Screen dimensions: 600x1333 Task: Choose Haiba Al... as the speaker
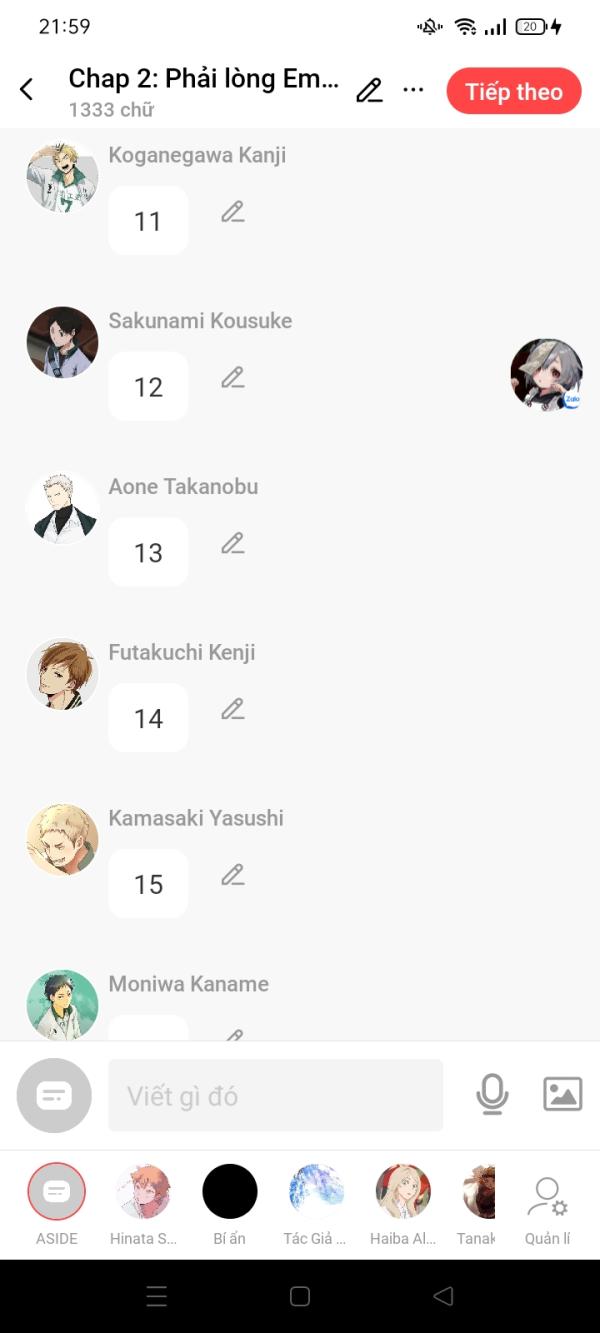[403, 1192]
